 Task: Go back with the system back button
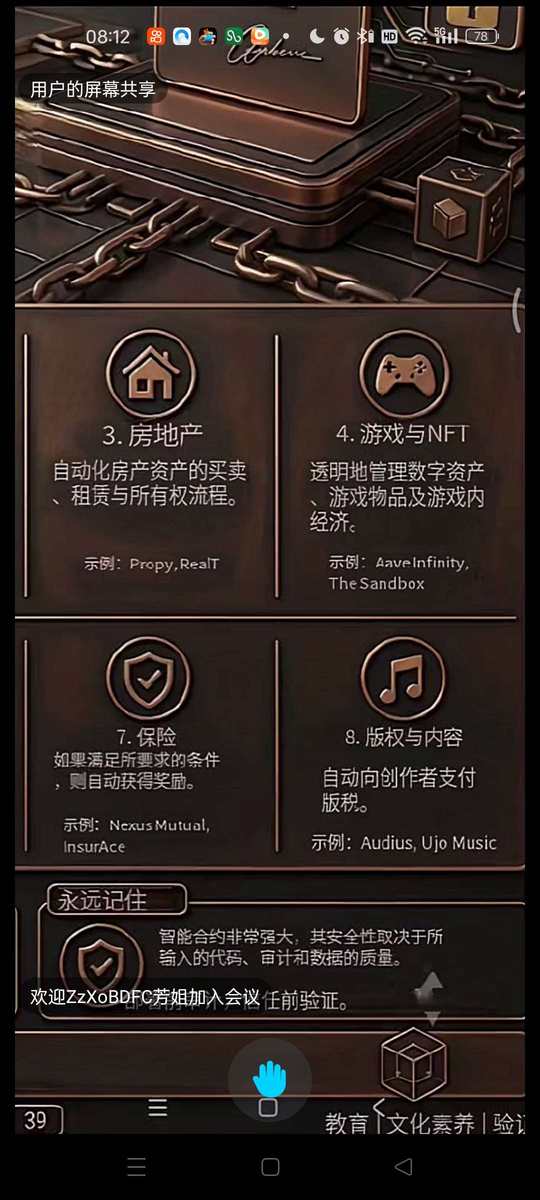click(x=403, y=1167)
